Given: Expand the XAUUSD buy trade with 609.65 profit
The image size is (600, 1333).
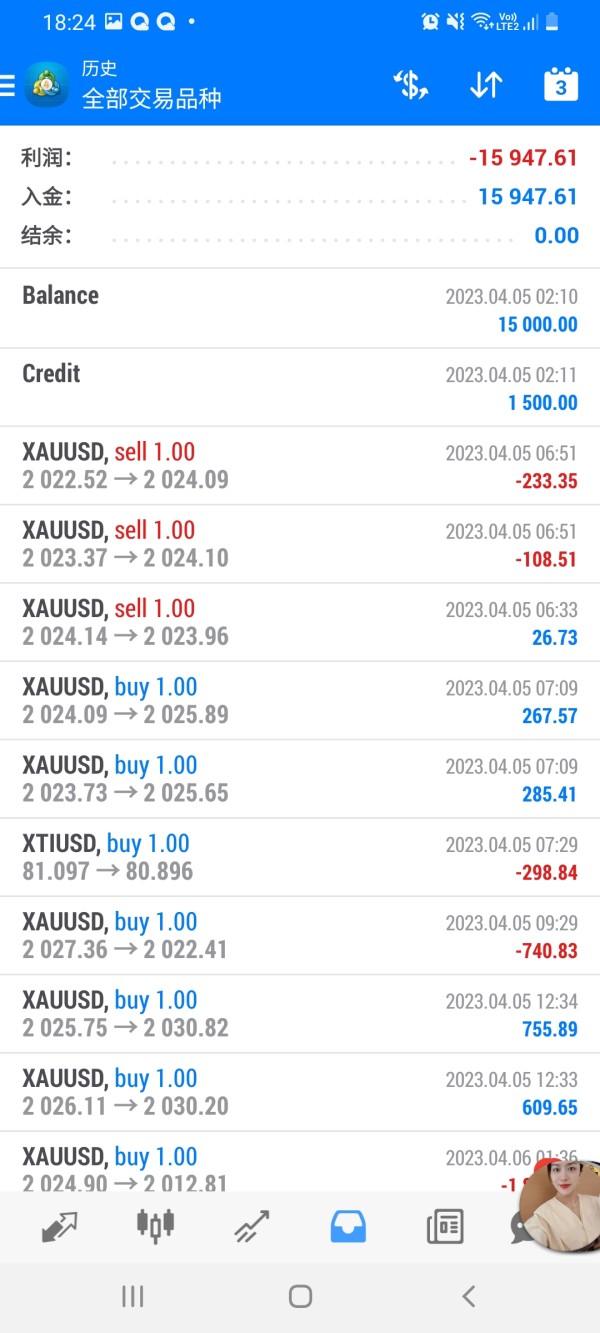Looking at the screenshot, I should click(300, 1092).
